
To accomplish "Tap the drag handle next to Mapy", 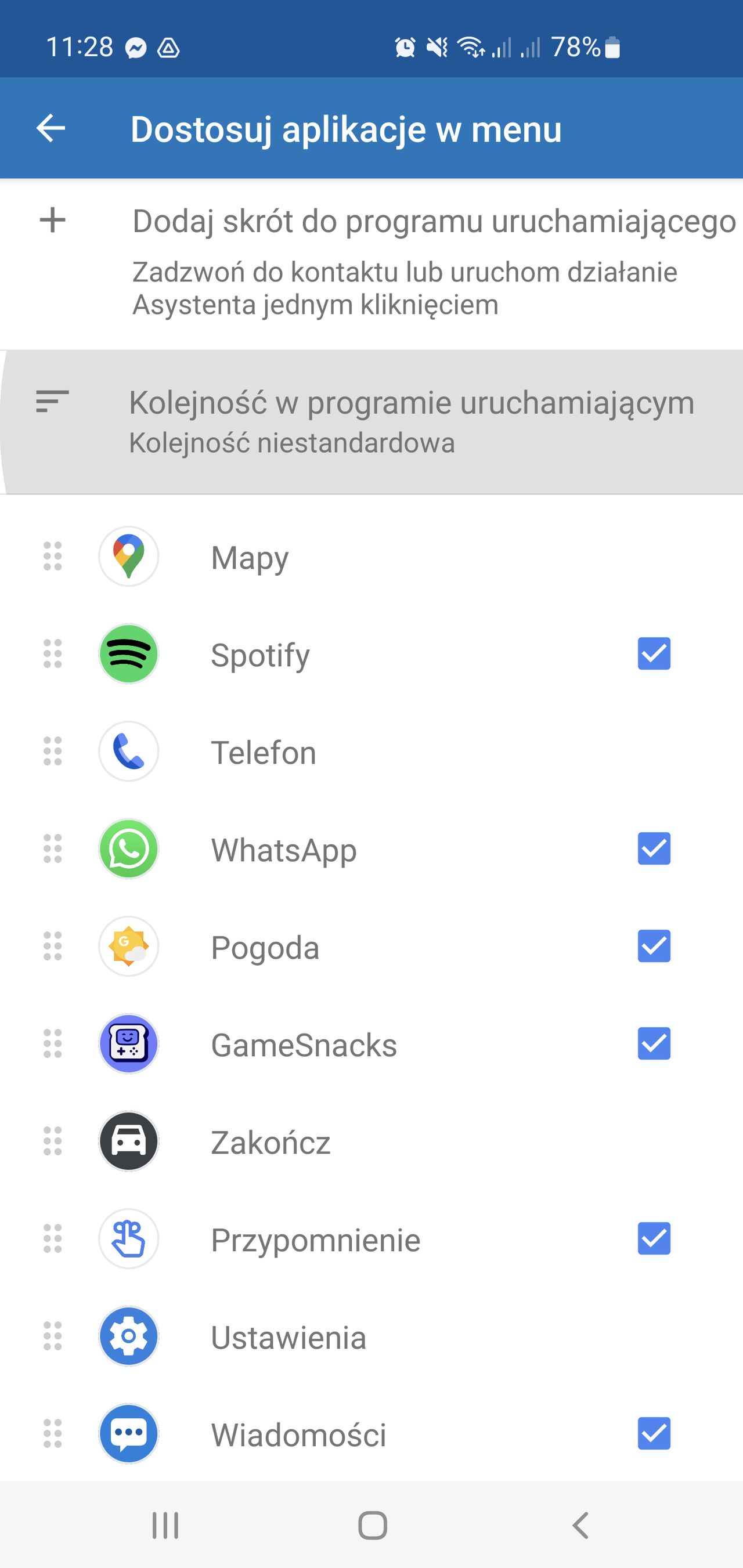I will (53, 557).
